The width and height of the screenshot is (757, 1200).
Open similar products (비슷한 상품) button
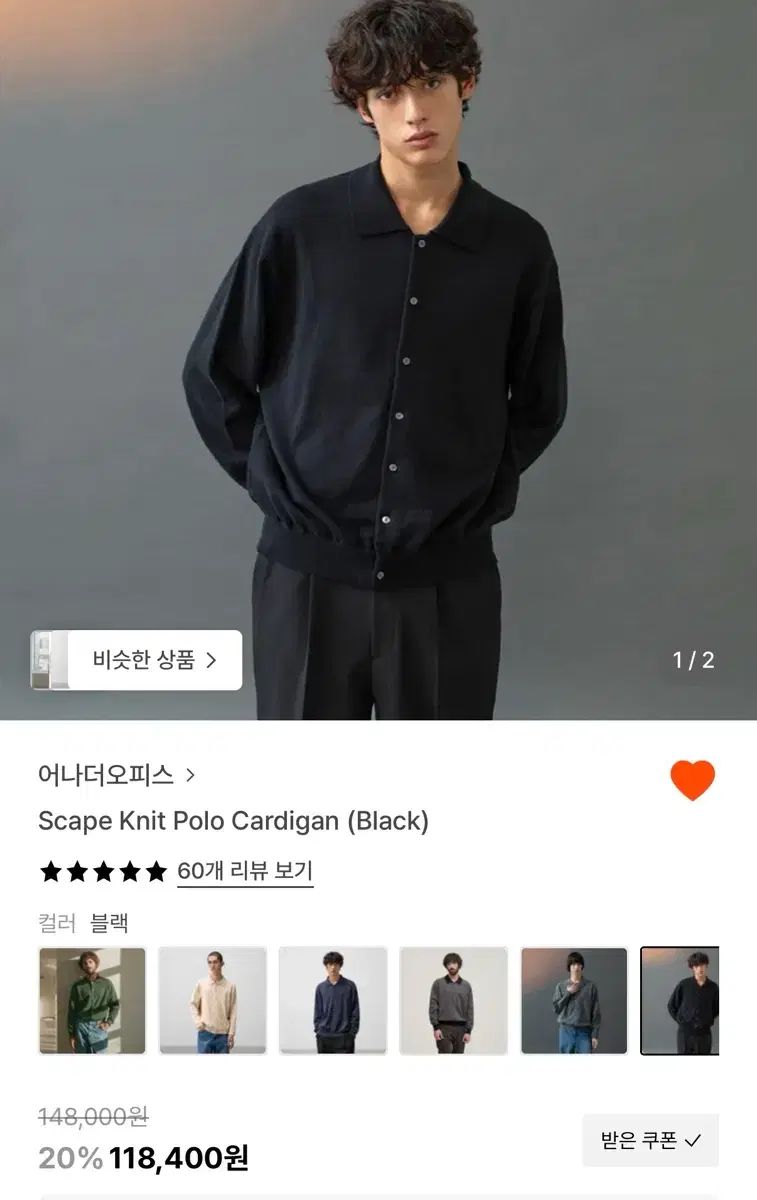pos(137,660)
